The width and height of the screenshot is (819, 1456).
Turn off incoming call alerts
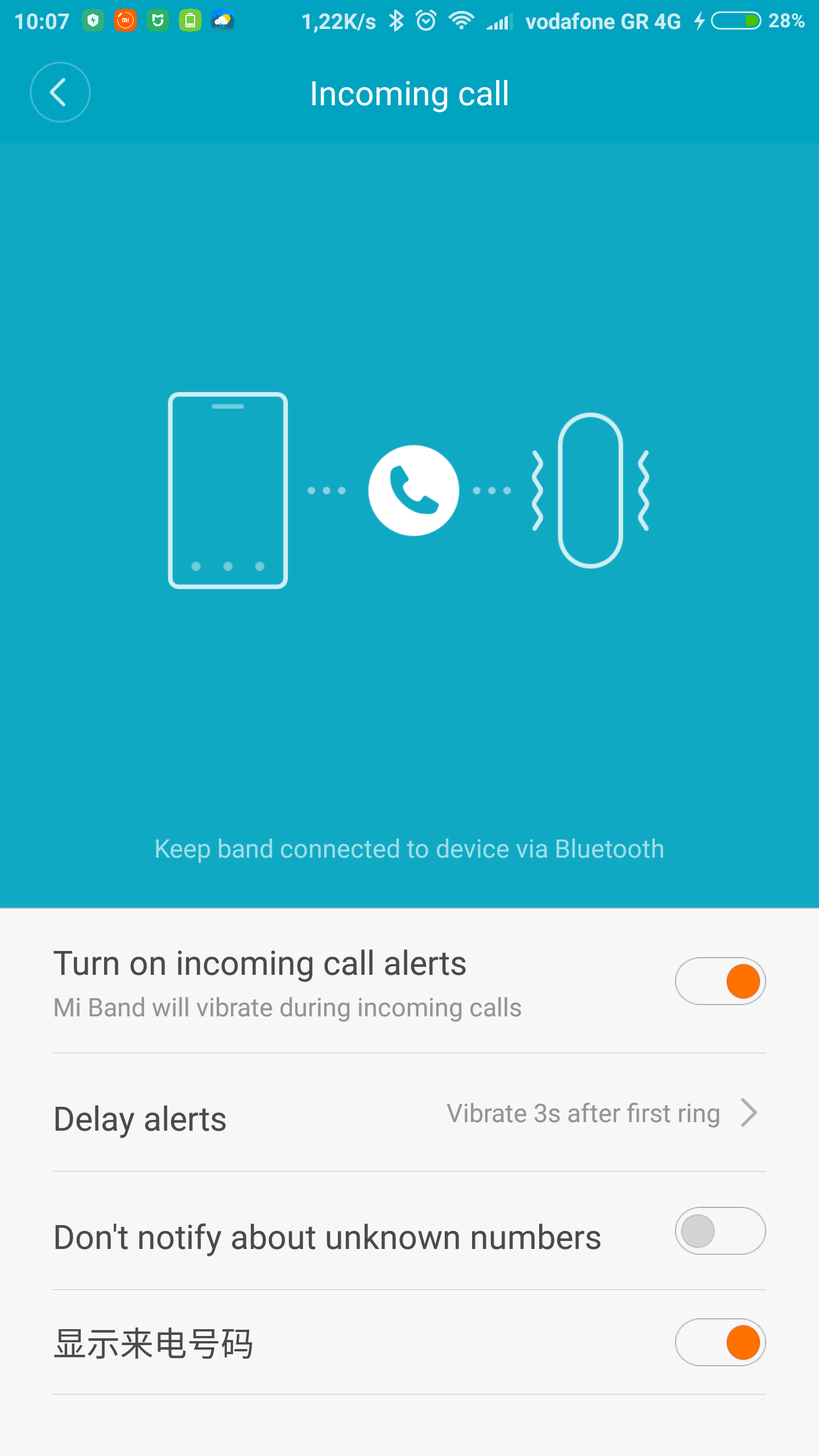[720, 981]
